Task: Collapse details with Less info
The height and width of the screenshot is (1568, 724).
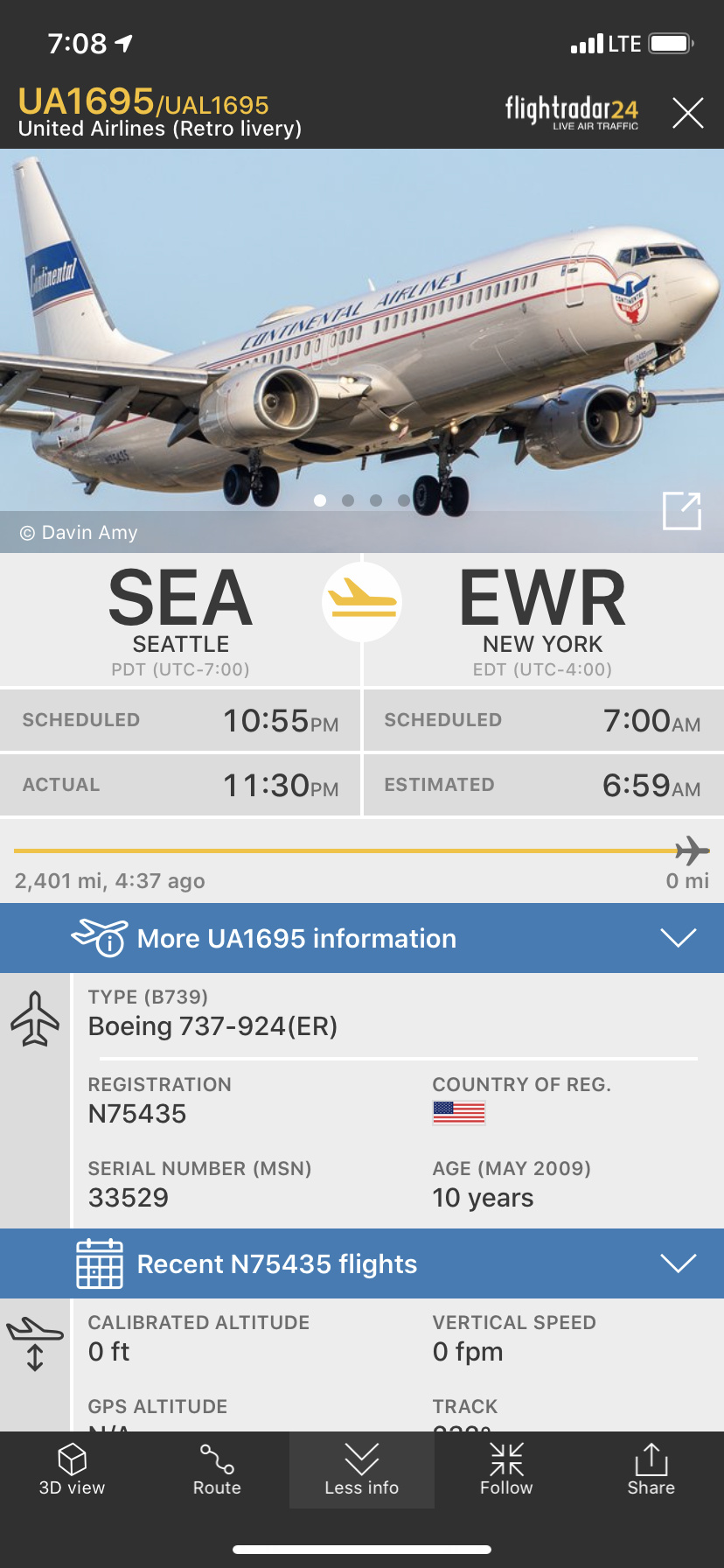Action: (362, 1470)
